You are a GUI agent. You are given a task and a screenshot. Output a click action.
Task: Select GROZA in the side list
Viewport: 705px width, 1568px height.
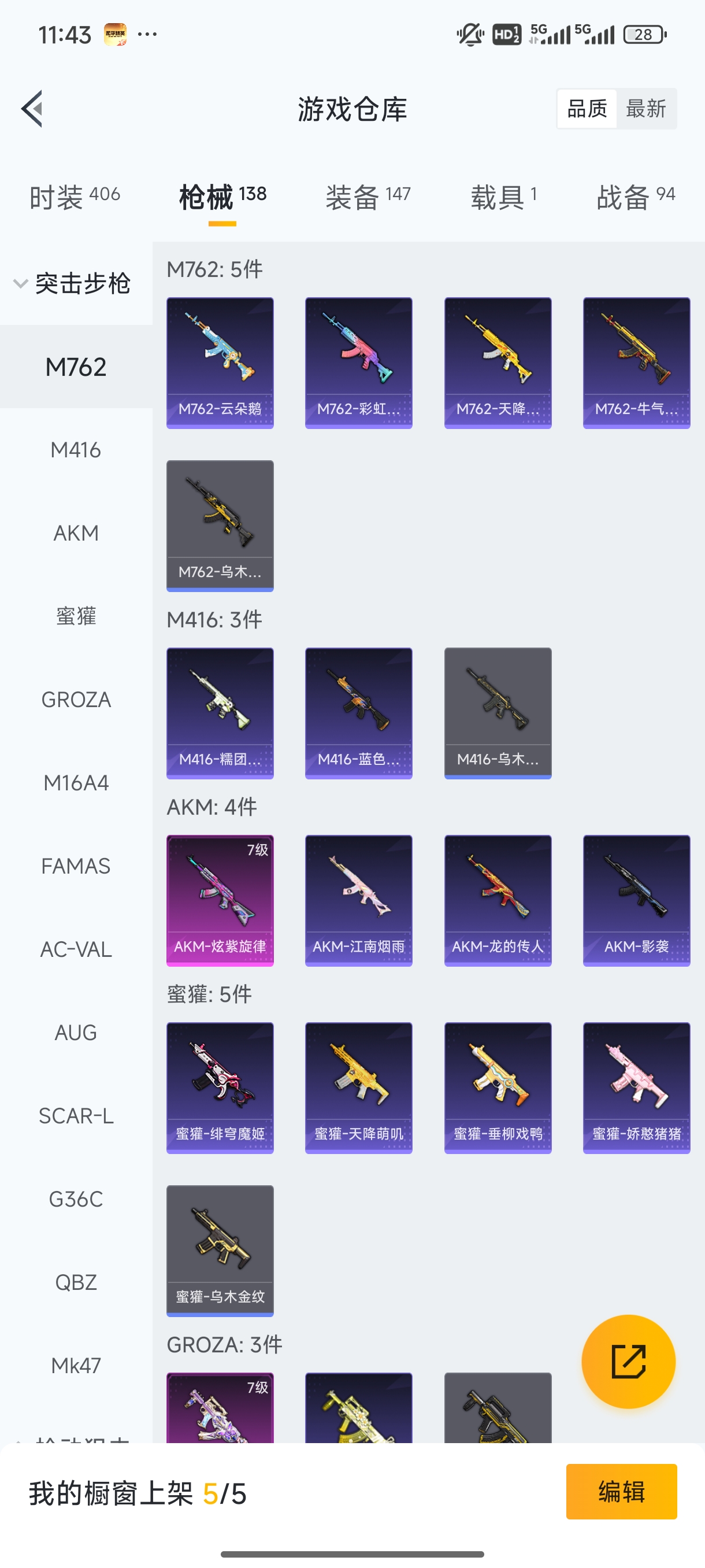(x=76, y=700)
